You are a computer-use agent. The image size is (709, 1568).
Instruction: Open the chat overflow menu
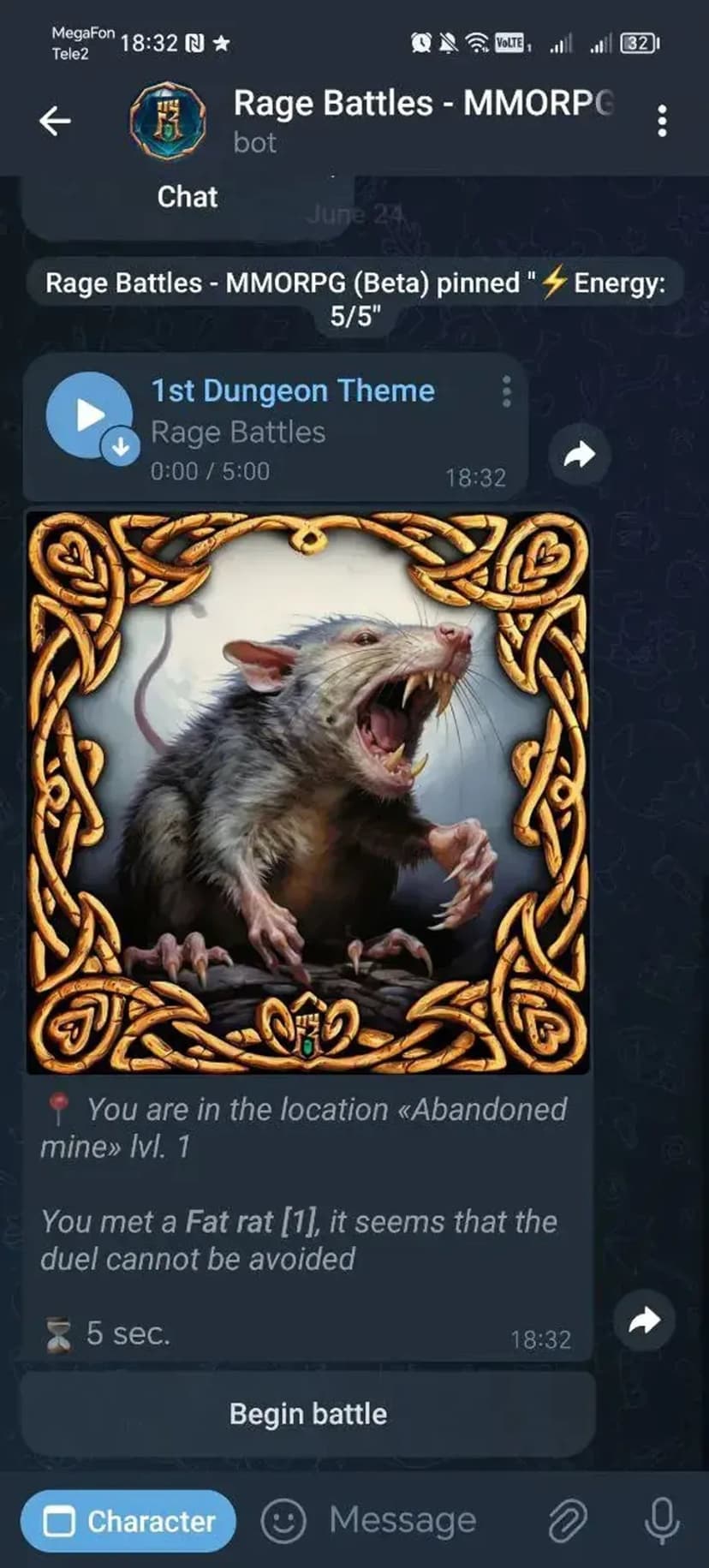click(662, 121)
